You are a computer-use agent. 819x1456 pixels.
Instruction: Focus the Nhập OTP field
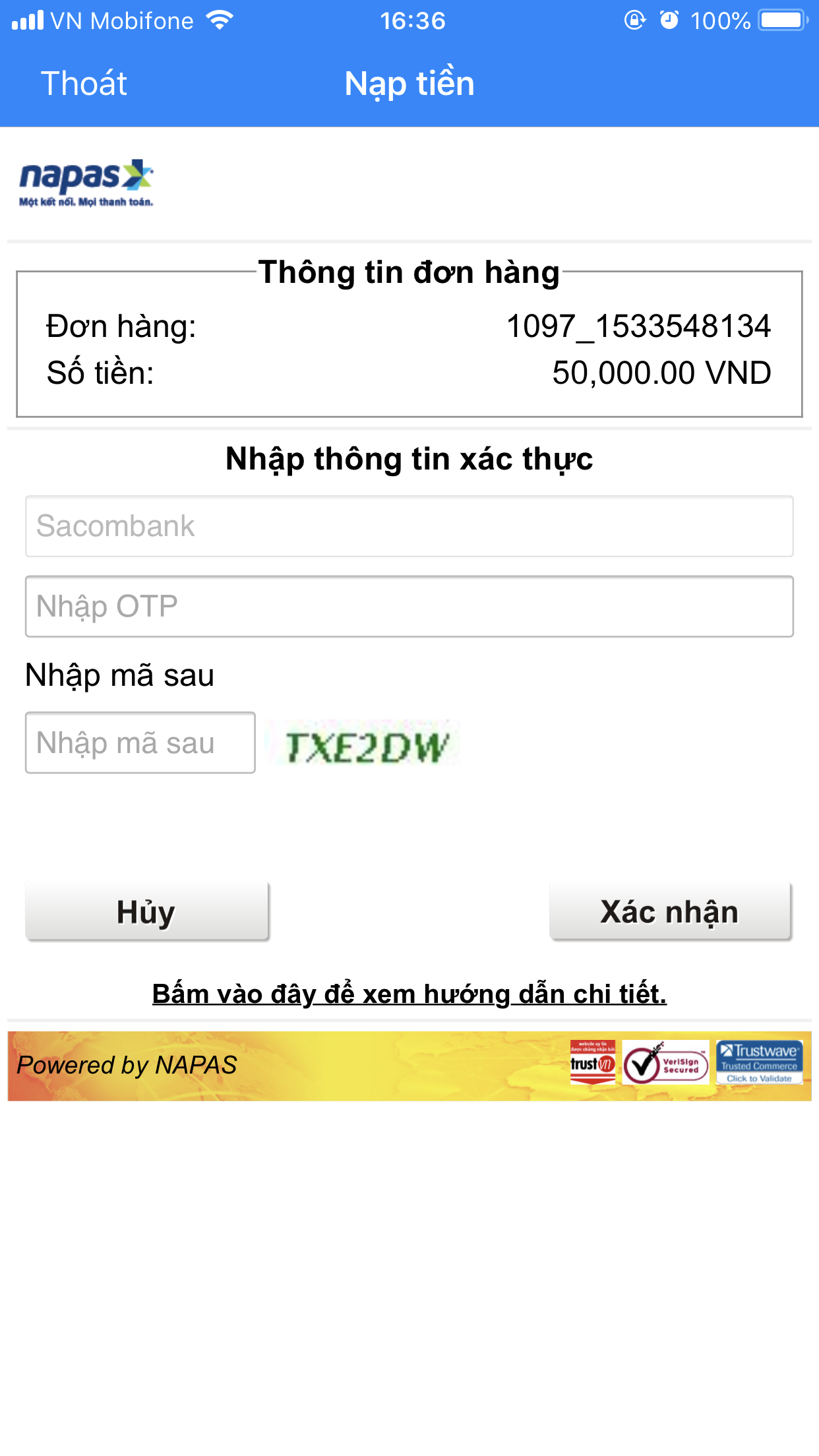pos(409,607)
